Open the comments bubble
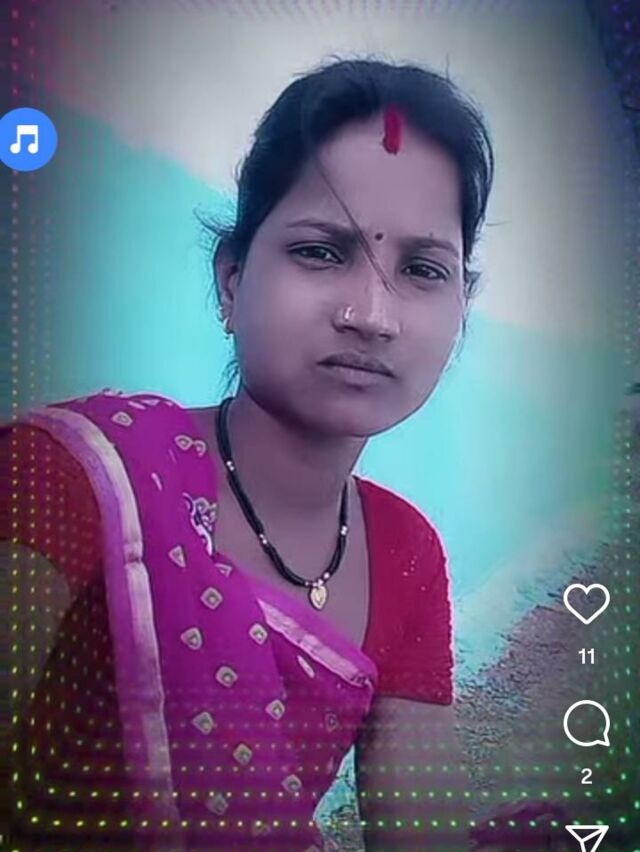The image size is (640, 852). 586,723
